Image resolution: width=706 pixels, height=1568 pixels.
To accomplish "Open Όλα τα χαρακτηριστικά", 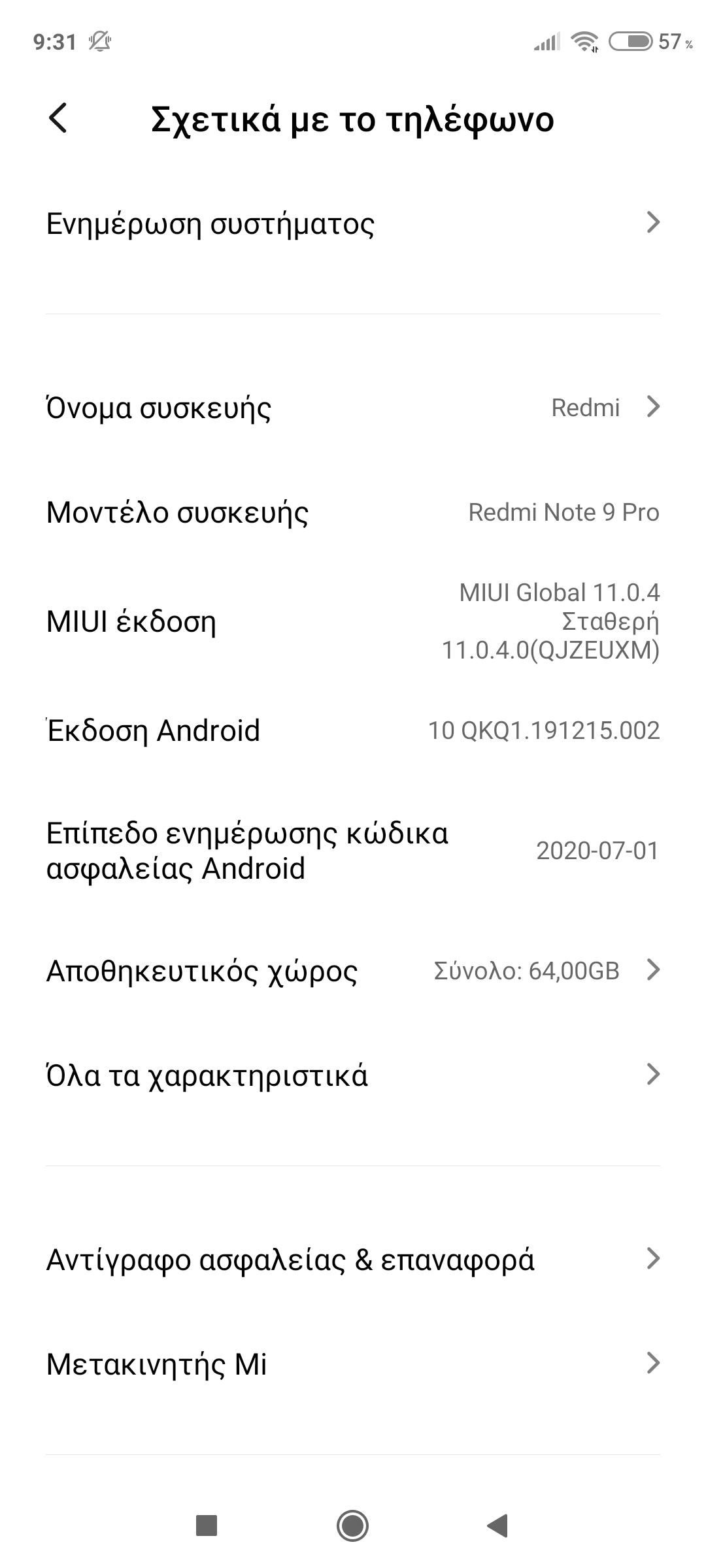I will tap(353, 1075).
